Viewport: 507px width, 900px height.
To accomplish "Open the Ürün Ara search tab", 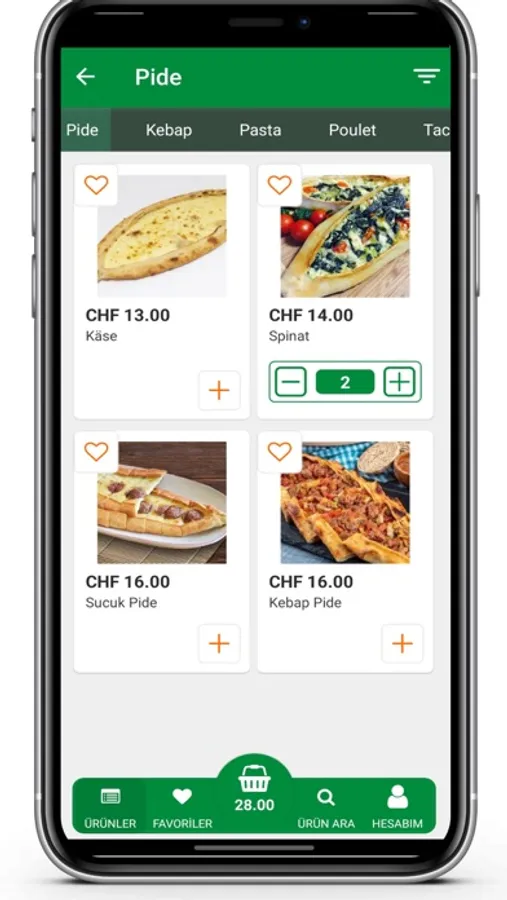I will 326,806.
